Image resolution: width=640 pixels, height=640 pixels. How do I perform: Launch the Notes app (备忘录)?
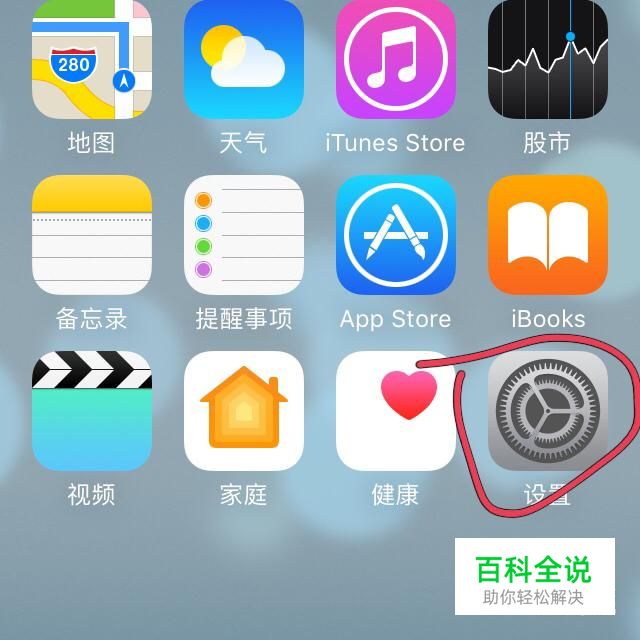click(92, 236)
